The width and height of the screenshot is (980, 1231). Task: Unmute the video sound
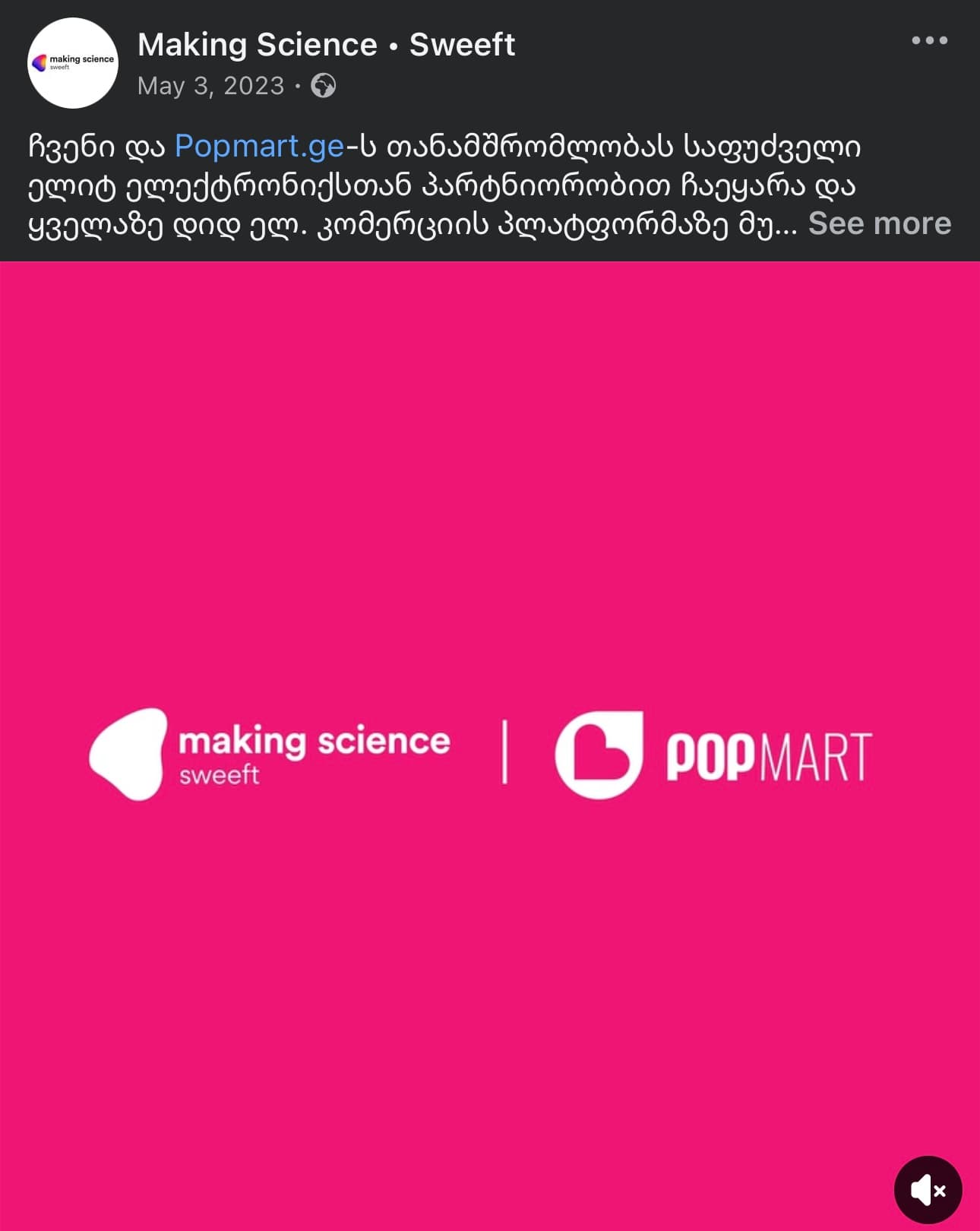[x=928, y=1190]
